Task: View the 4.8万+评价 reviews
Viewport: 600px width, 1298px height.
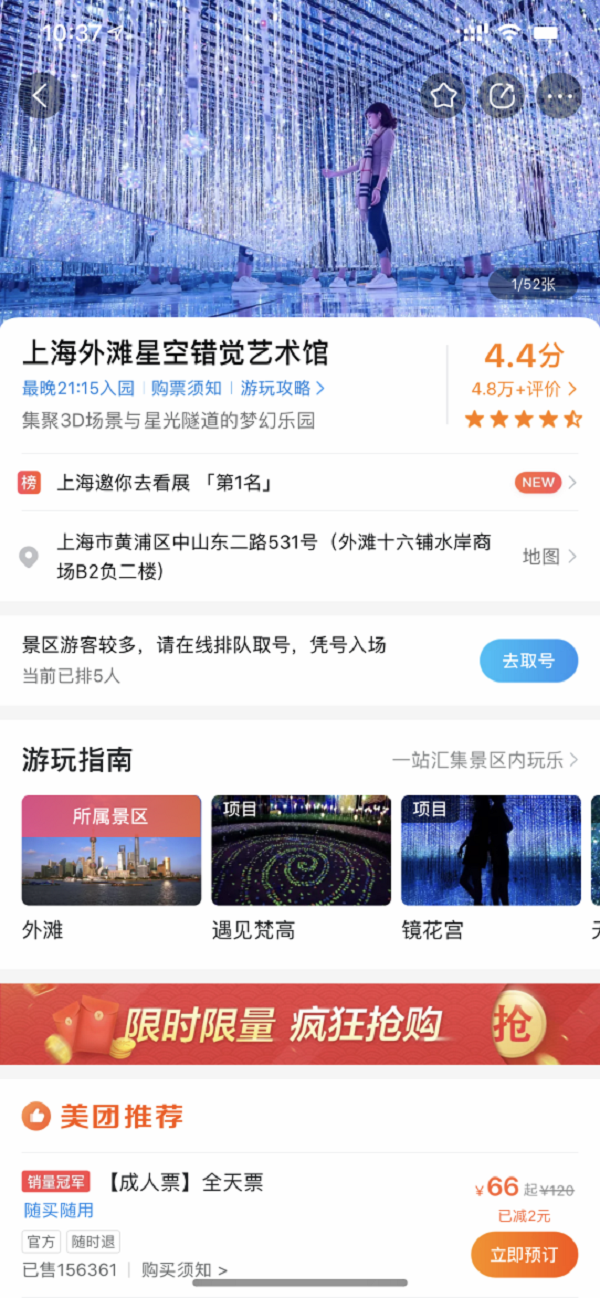Action: [523, 389]
